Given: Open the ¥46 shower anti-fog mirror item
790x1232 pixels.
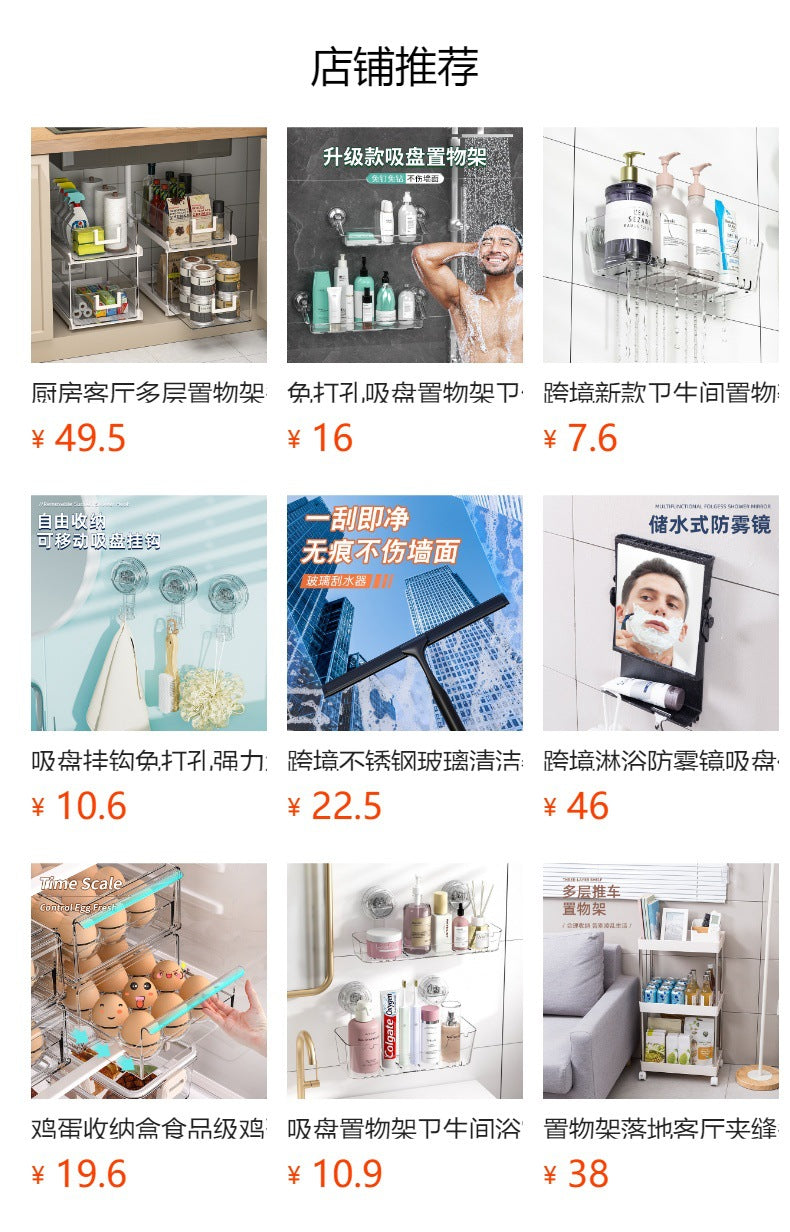Looking at the screenshot, I should point(660,613).
